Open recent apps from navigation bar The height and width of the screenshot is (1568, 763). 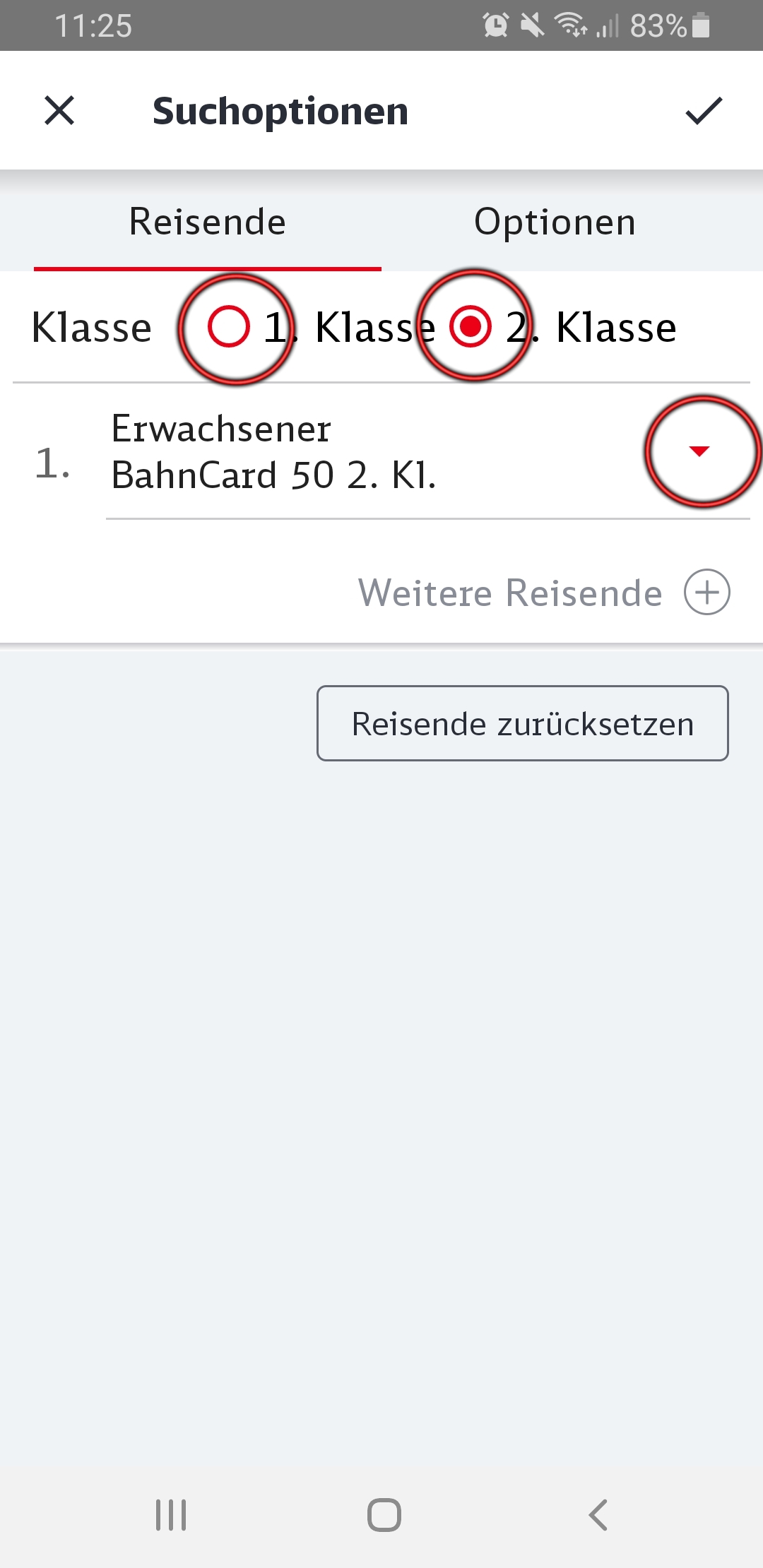point(171,1514)
